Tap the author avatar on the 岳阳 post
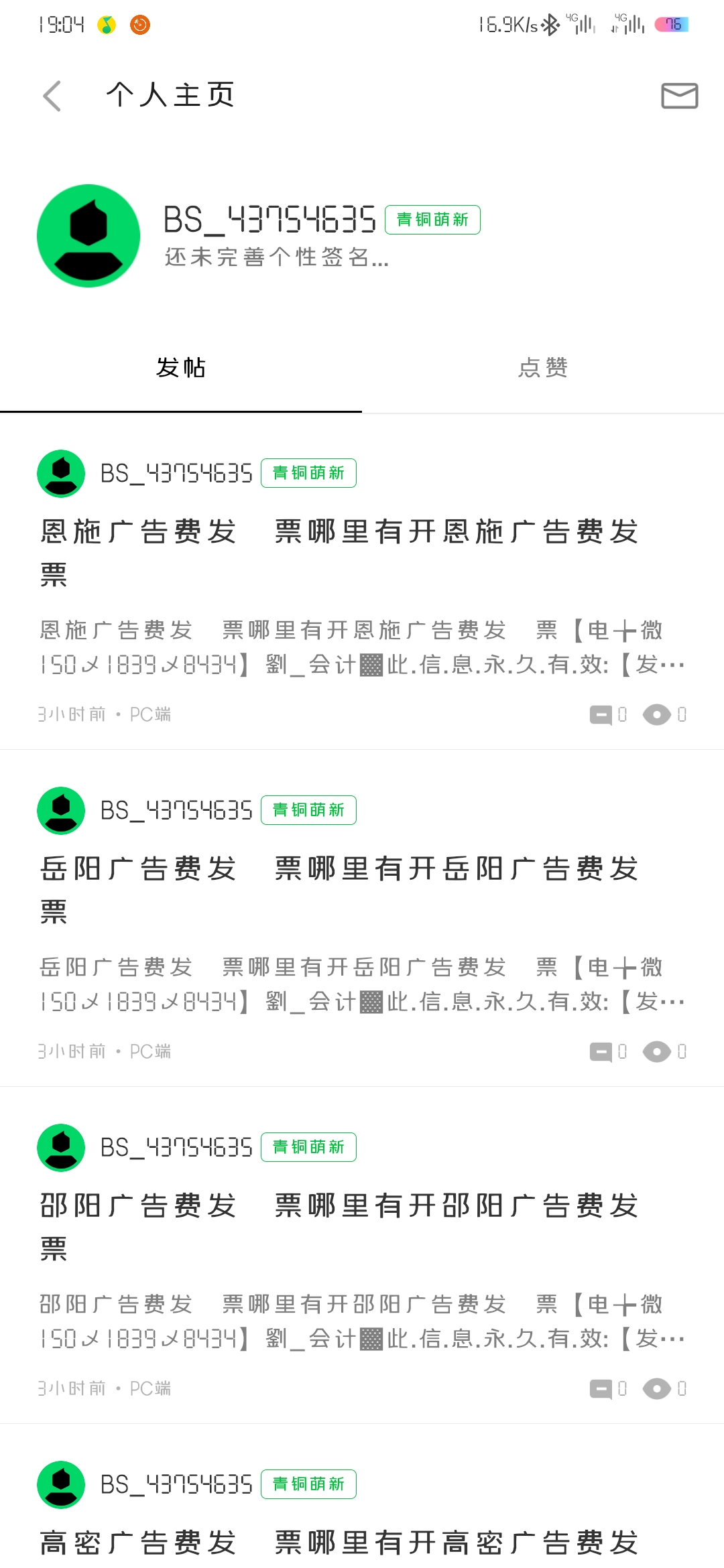The height and width of the screenshot is (1568, 724). click(x=61, y=810)
